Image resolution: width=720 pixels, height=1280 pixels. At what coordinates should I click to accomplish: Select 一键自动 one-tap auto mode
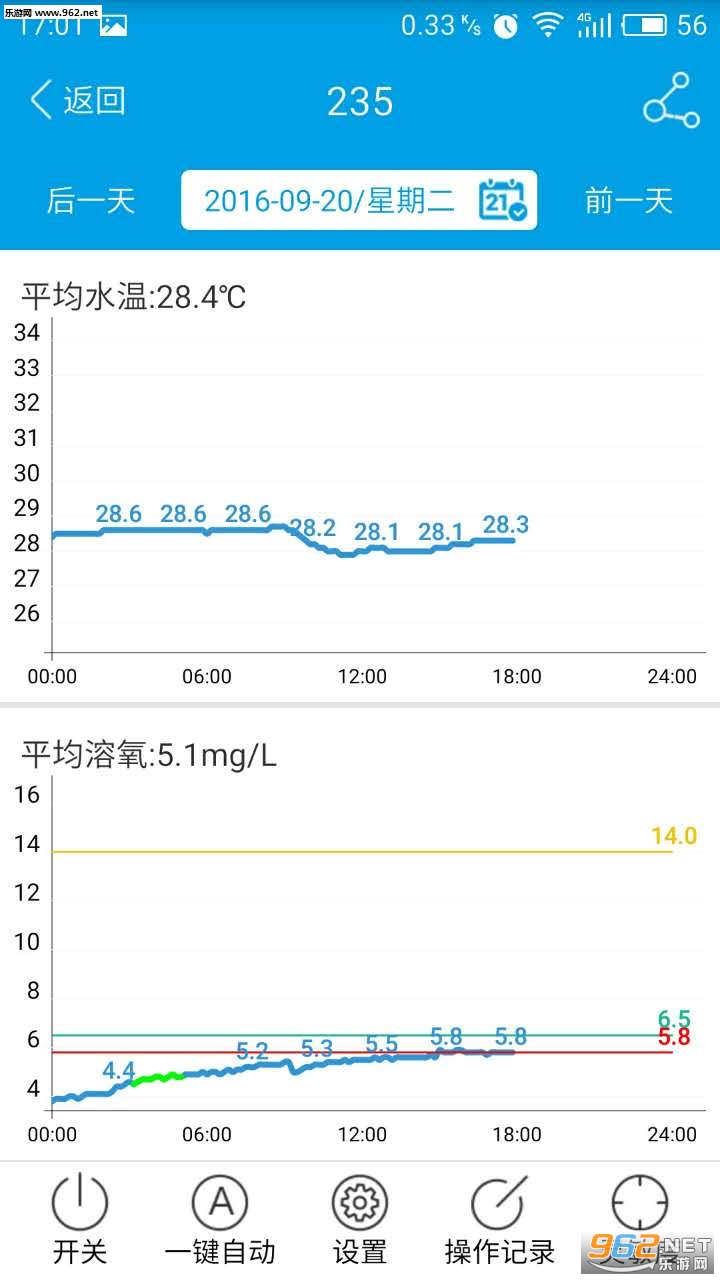coord(220,1218)
